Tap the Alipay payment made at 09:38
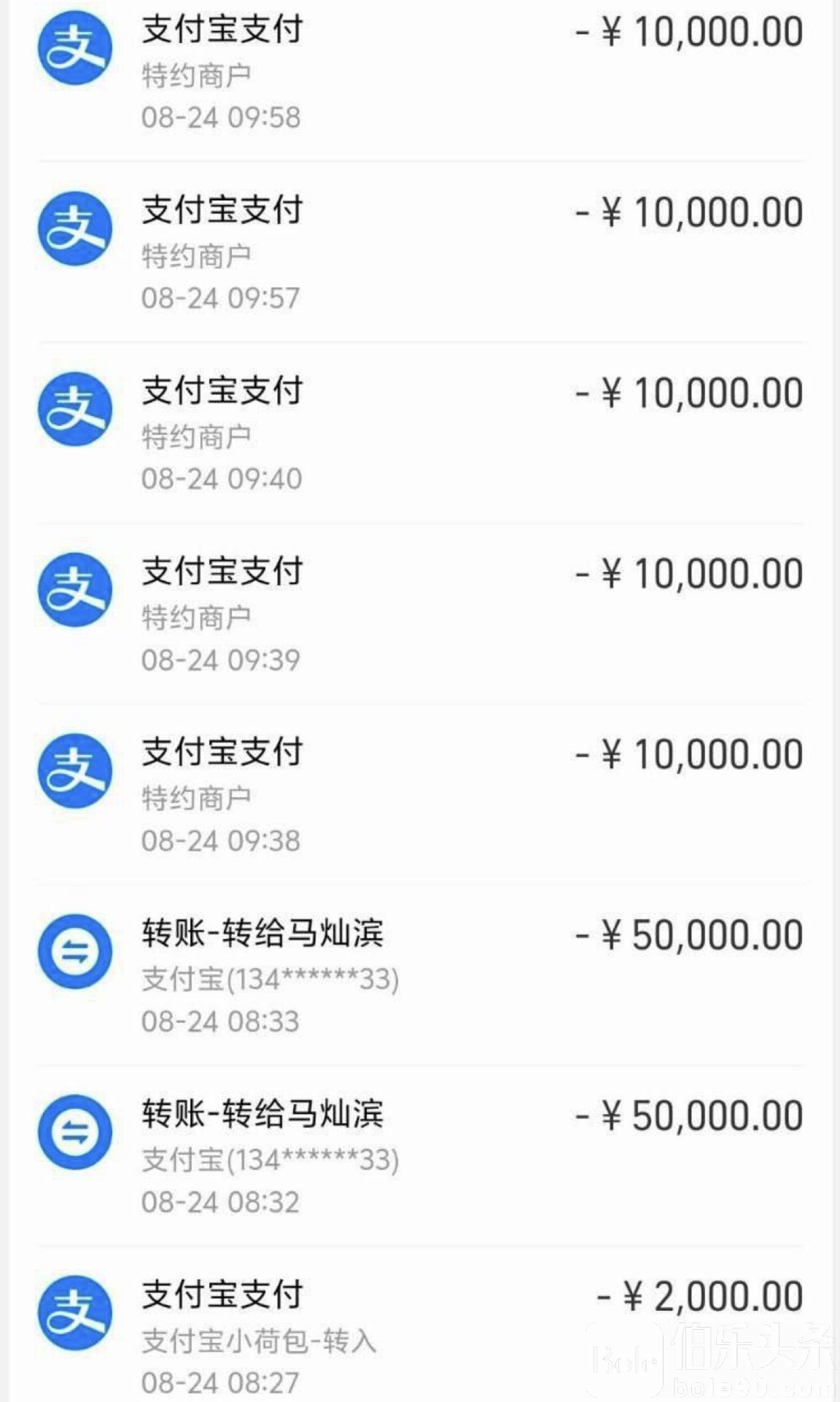840x1402 pixels. (420, 795)
